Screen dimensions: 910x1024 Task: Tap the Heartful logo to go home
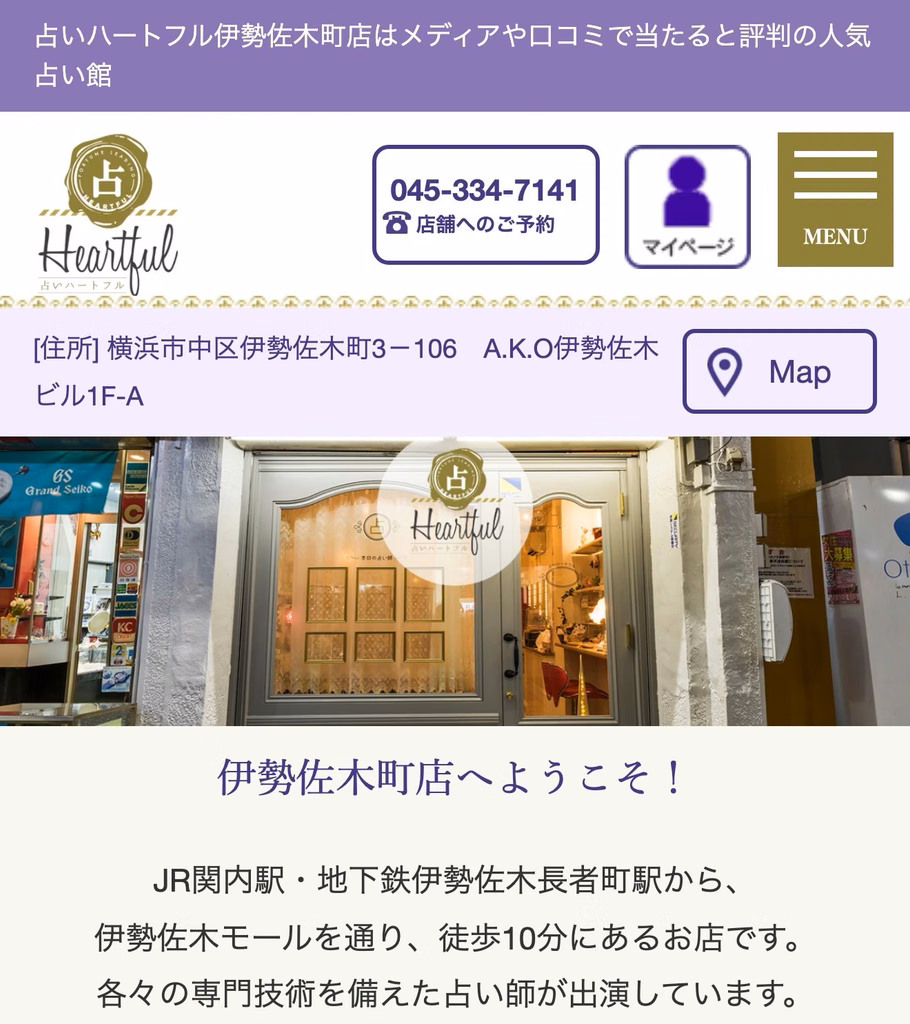pyautogui.click(x=108, y=215)
